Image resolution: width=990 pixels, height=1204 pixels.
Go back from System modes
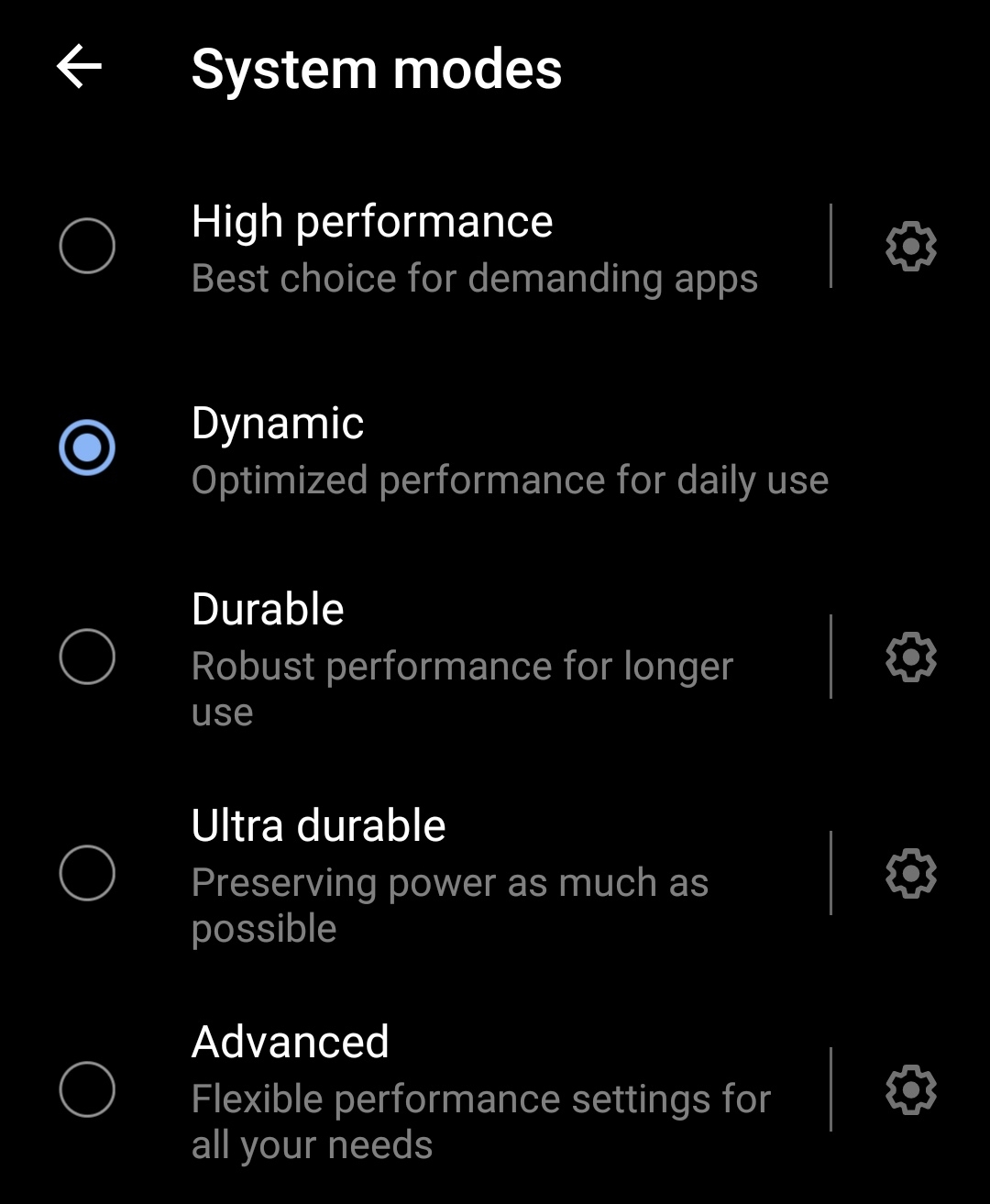(79, 67)
